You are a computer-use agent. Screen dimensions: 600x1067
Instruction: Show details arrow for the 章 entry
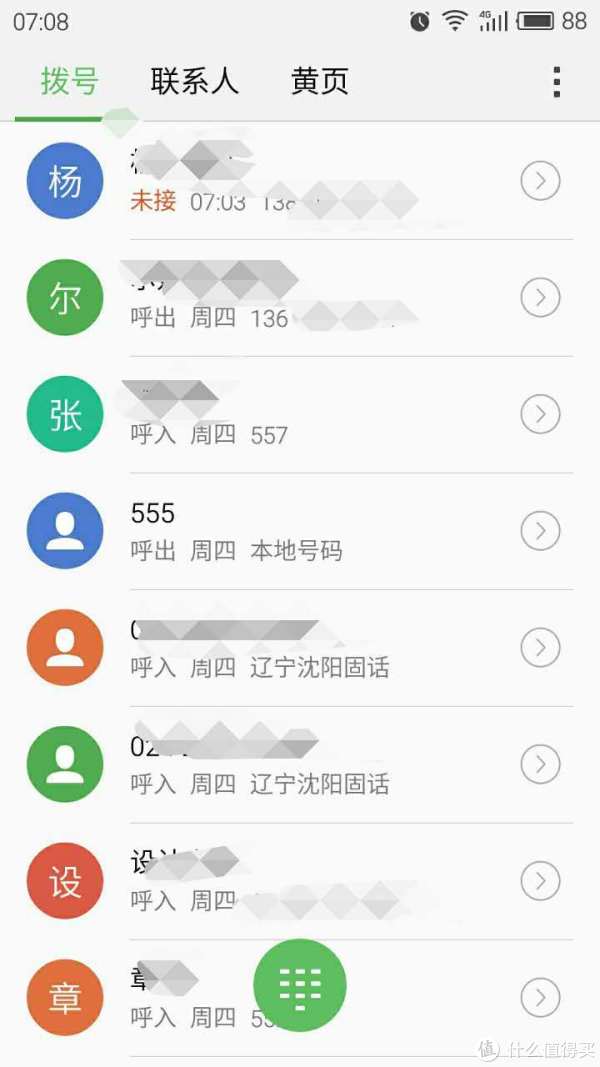[x=540, y=997]
